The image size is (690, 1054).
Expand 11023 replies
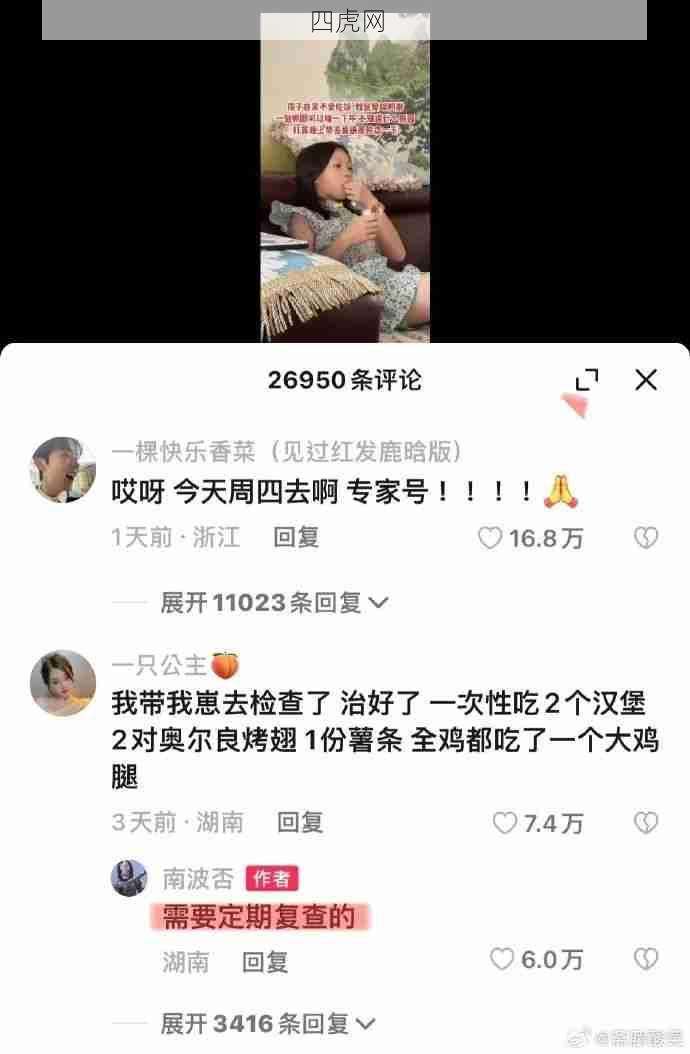click(x=273, y=602)
